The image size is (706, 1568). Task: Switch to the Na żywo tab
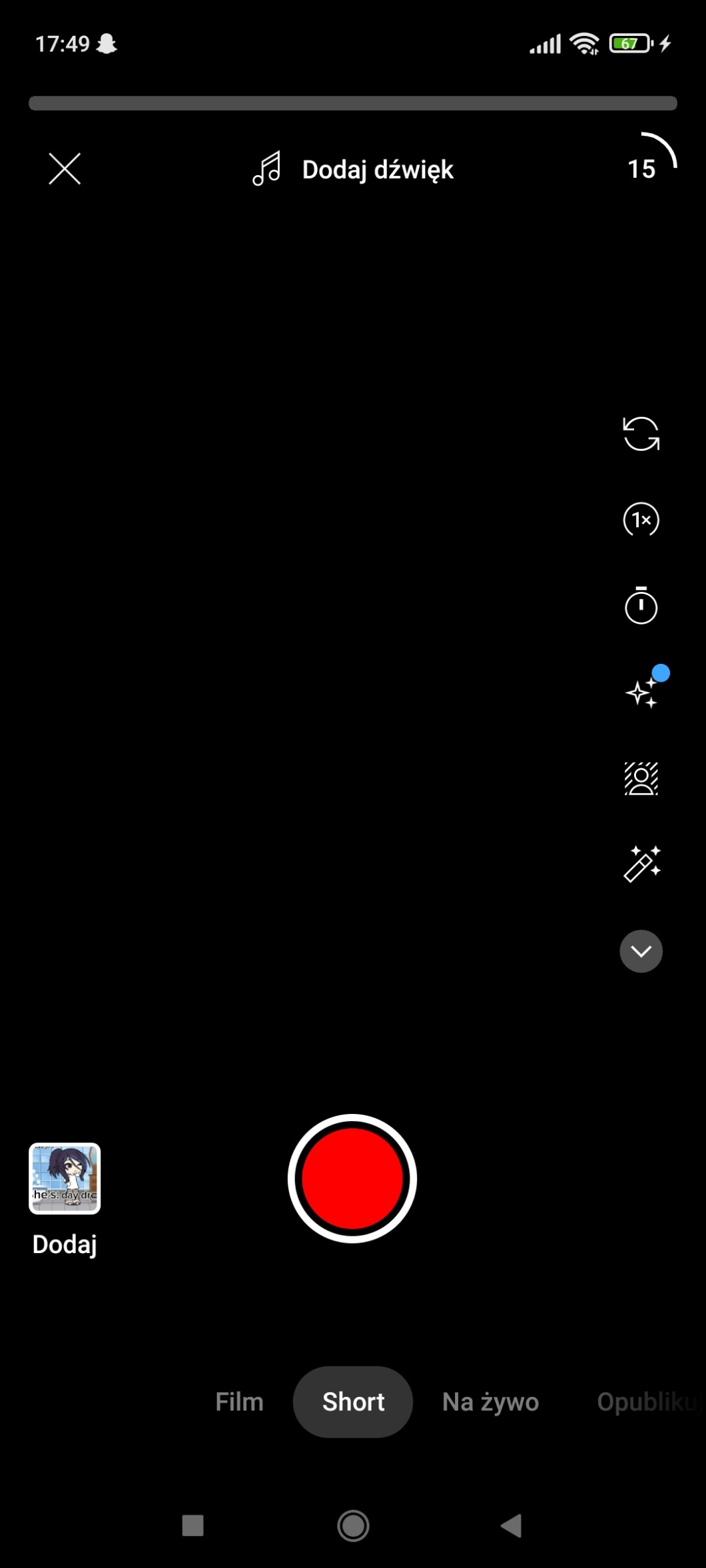(x=490, y=1402)
